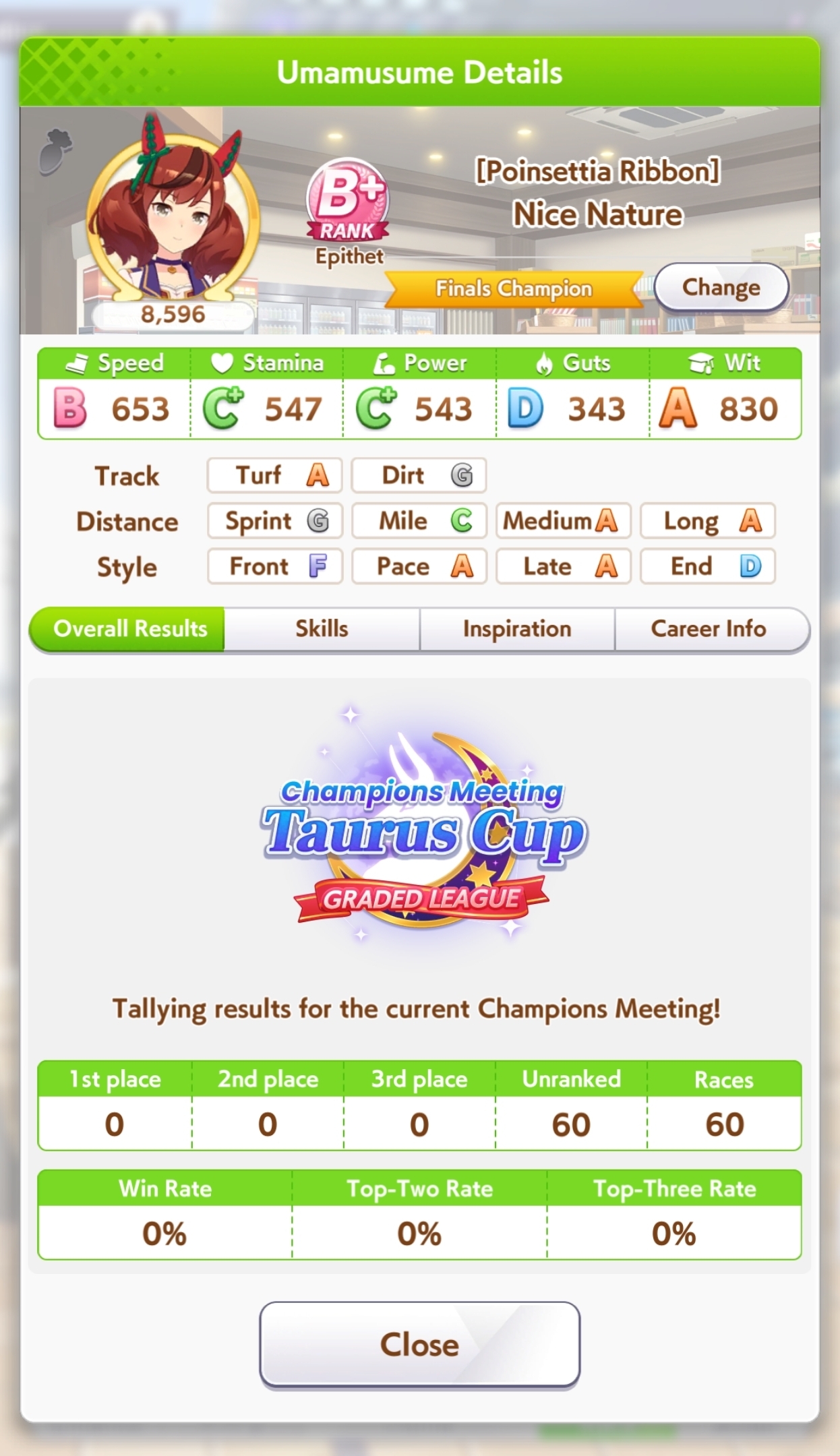Close the Umamusume Details dialog

419,1343
